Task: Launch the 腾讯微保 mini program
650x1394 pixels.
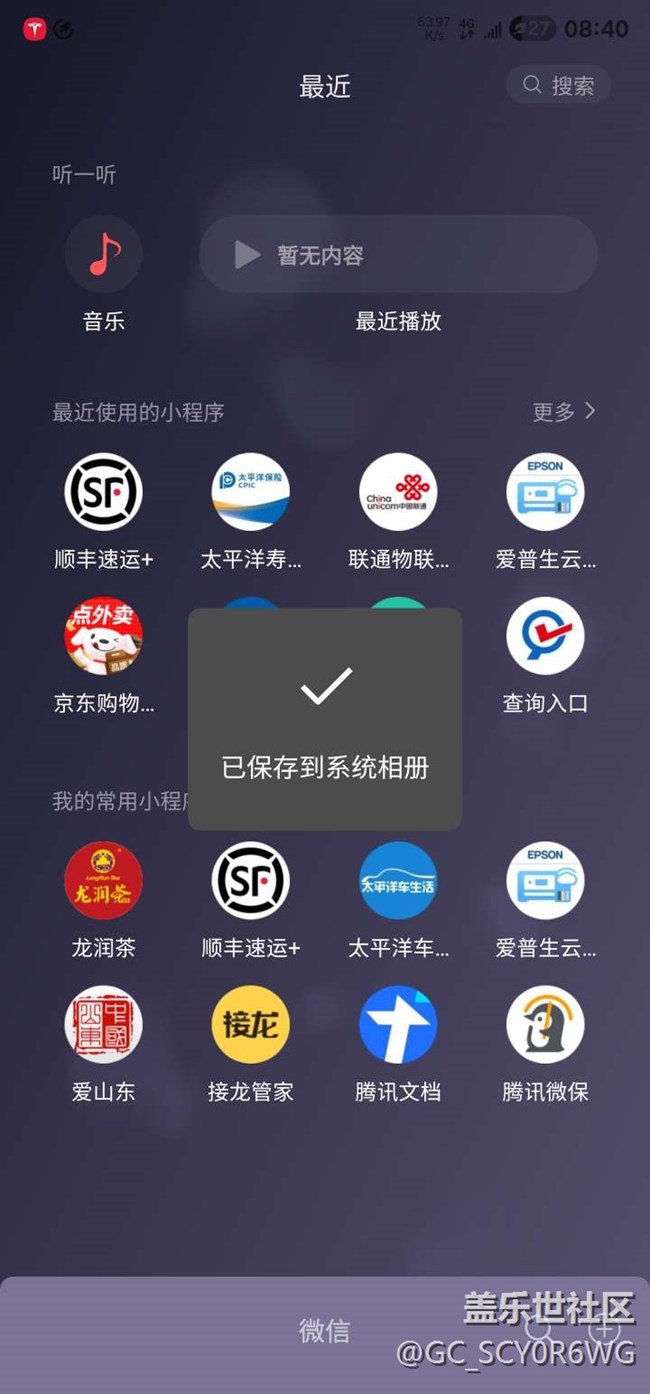Action: pyautogui.click(x=545, y=1024)
